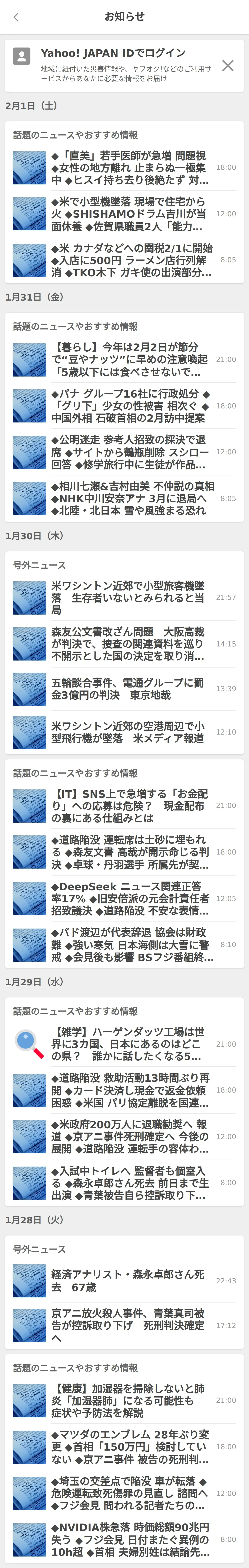Open the DeepSeek ニュース関連正答率17% item
The width and height of the screenshot is (249, 1568).
[x=124, y=898]
